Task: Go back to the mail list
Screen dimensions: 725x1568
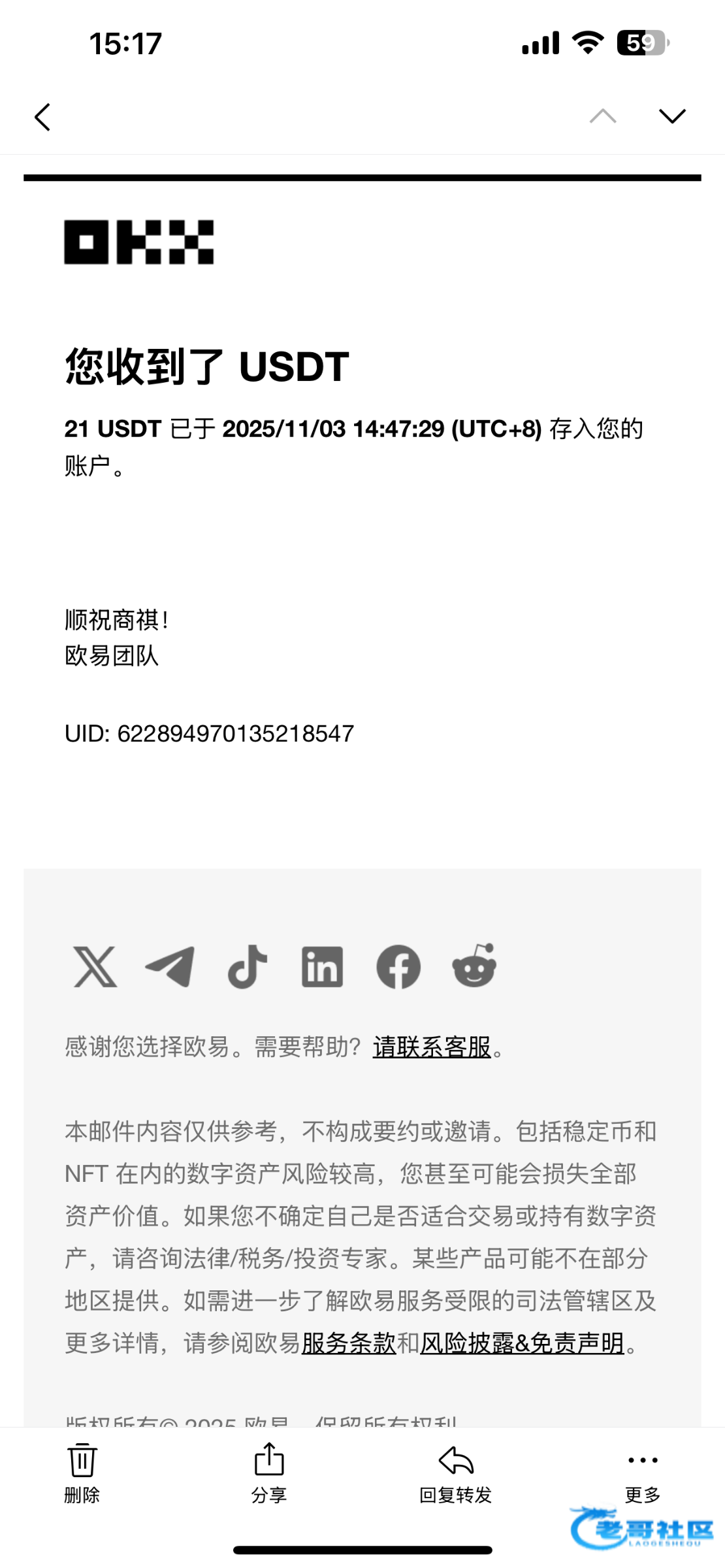Action: coord(43,118)
